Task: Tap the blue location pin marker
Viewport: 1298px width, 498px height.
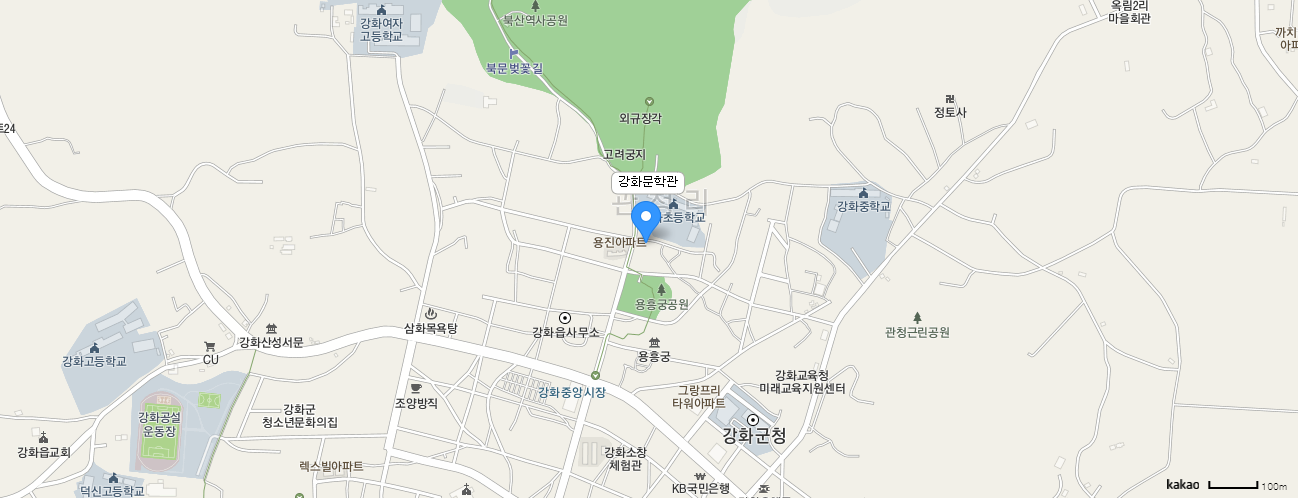Action: [x=646, y=219]
